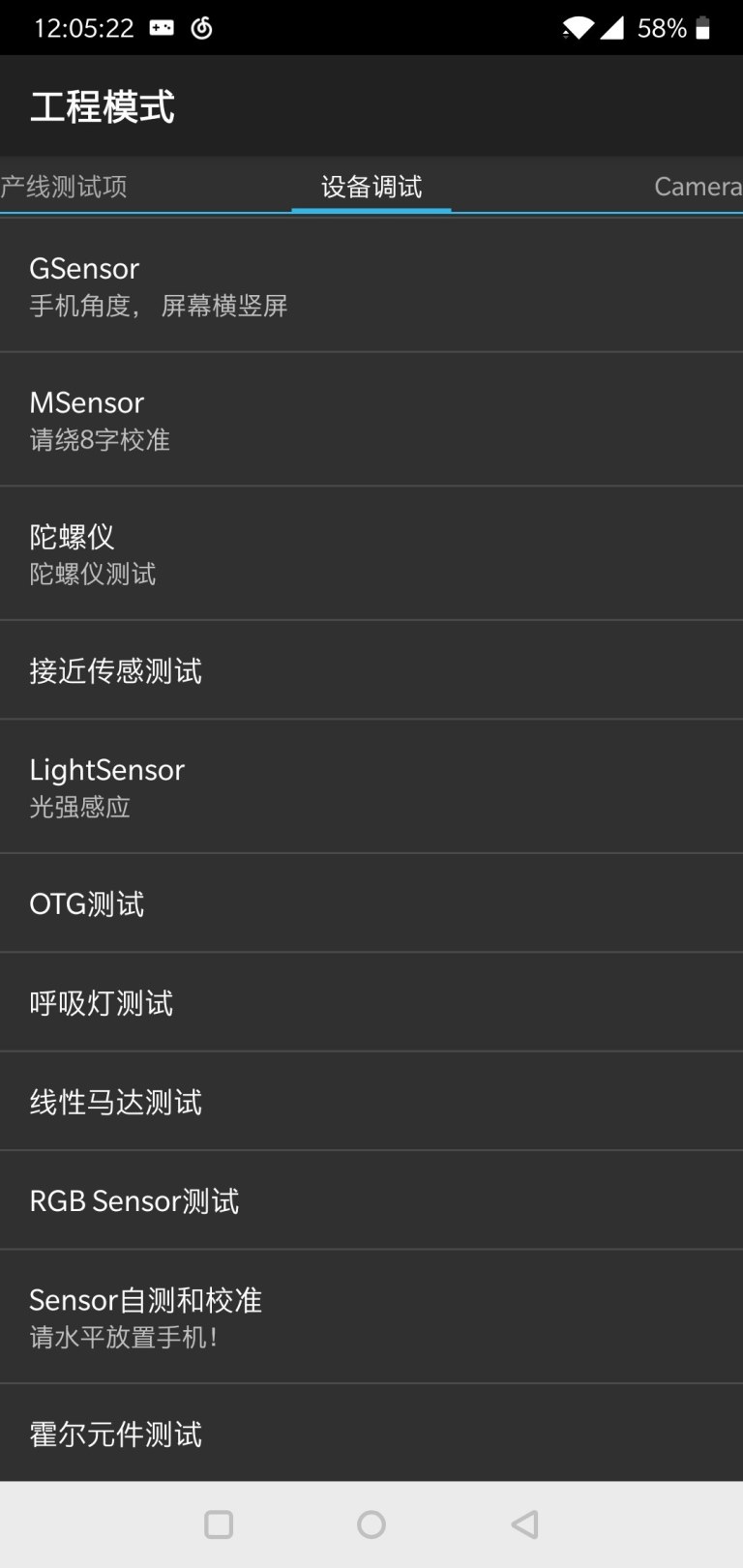The height and width of the screenshot is (1568, 743).
Task: Tap the 12:05:22 clock display
Action: (x=83, y=27)
